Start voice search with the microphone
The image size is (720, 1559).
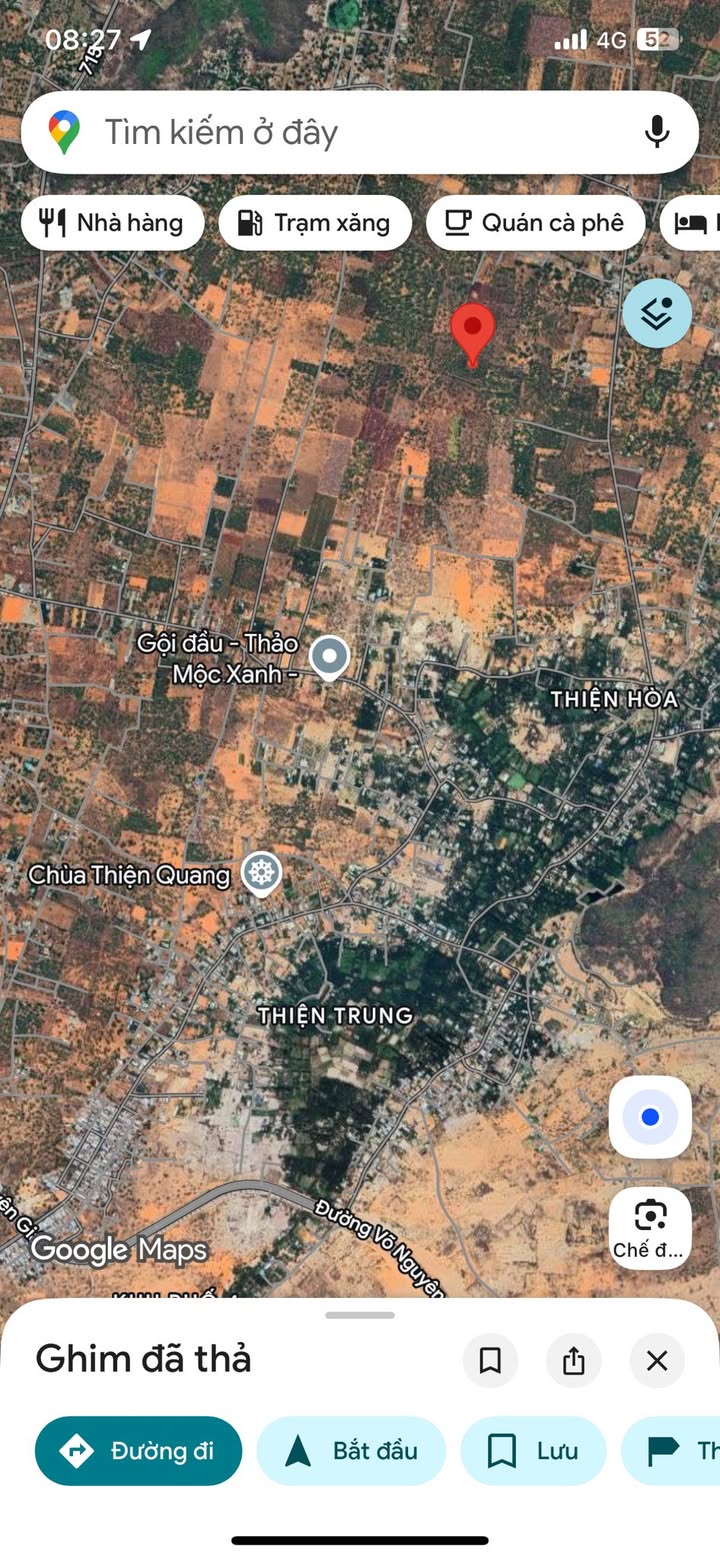656,132
